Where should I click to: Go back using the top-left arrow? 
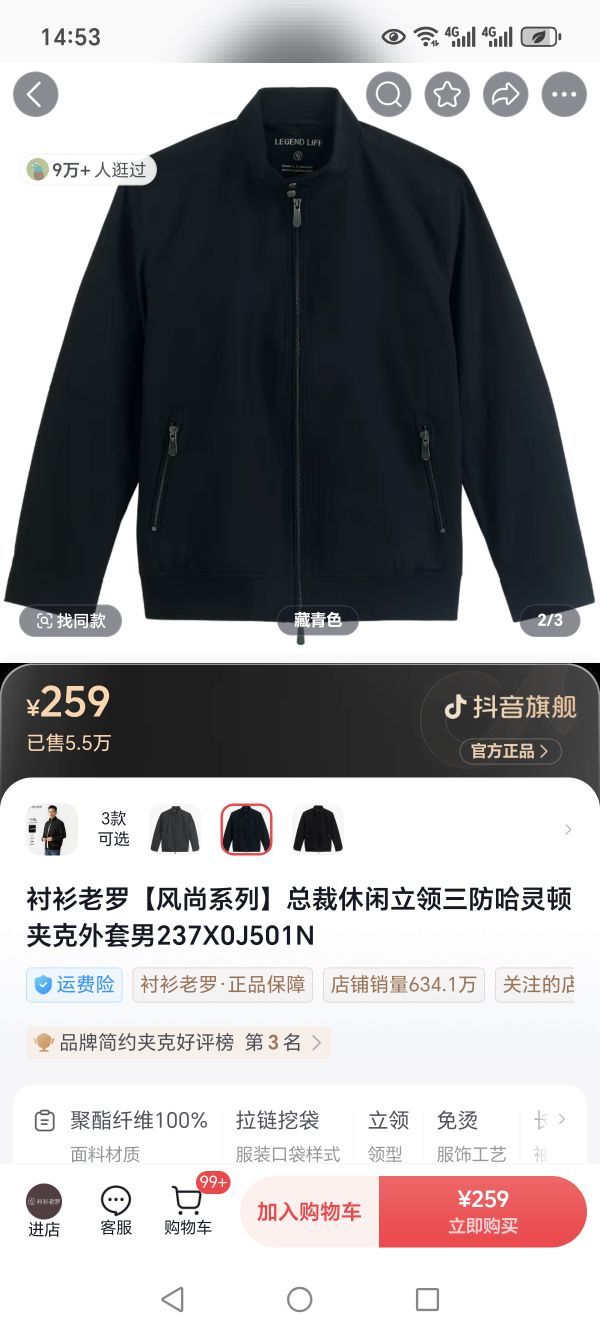[35, 95]
